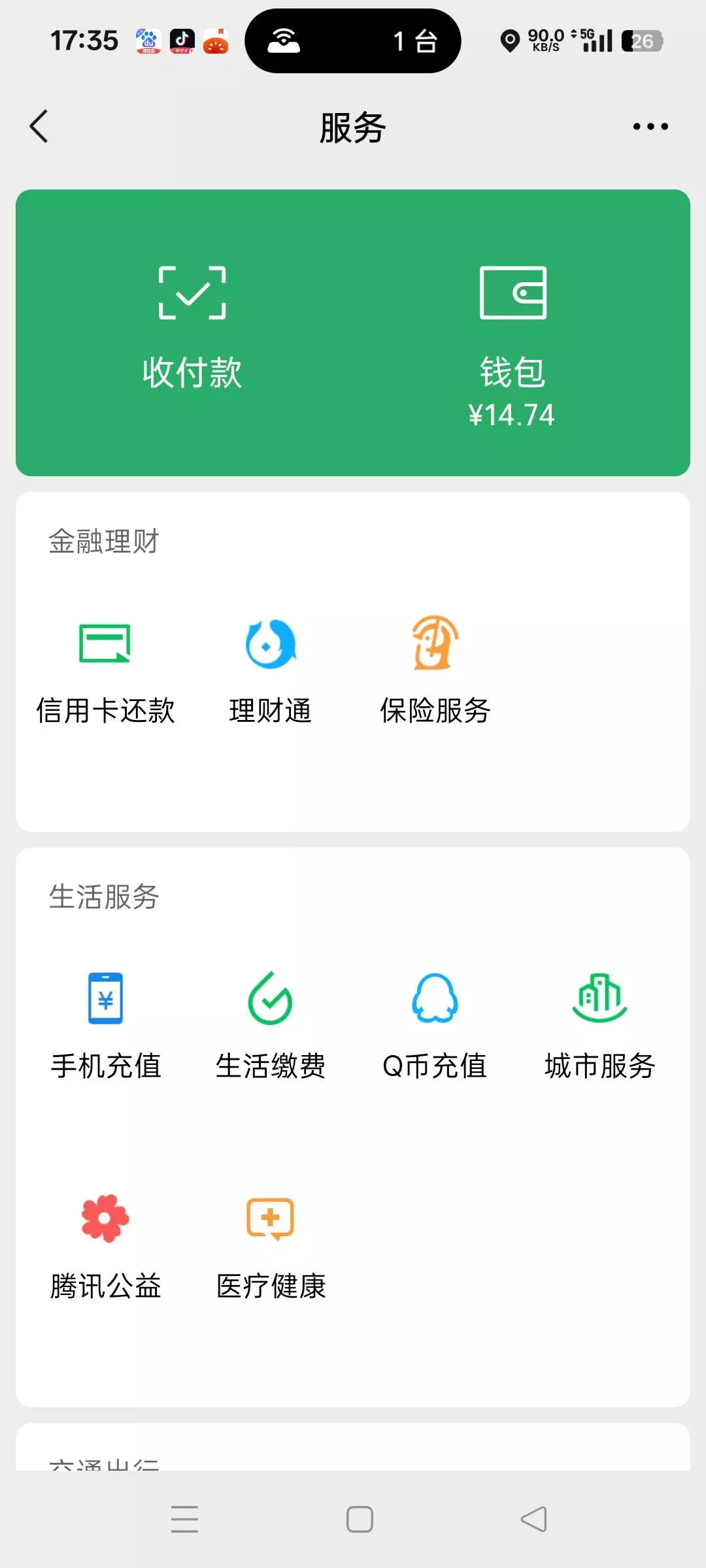Open the 钱包 wallet
Image resolution: width=706 pixels, height=1568 pixels.
(x=513, y=340)
